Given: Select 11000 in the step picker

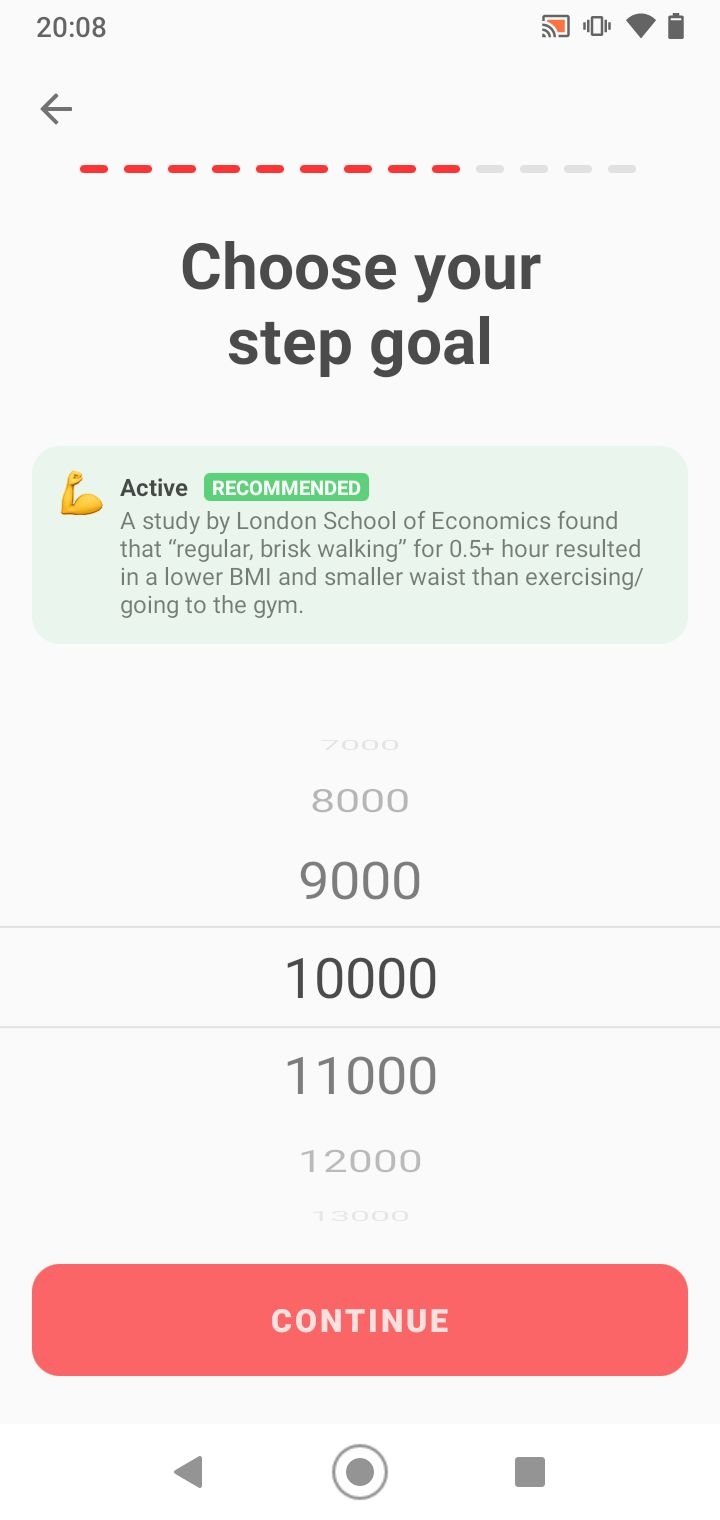Looking at the screenshot, I should click(361, 1076).
